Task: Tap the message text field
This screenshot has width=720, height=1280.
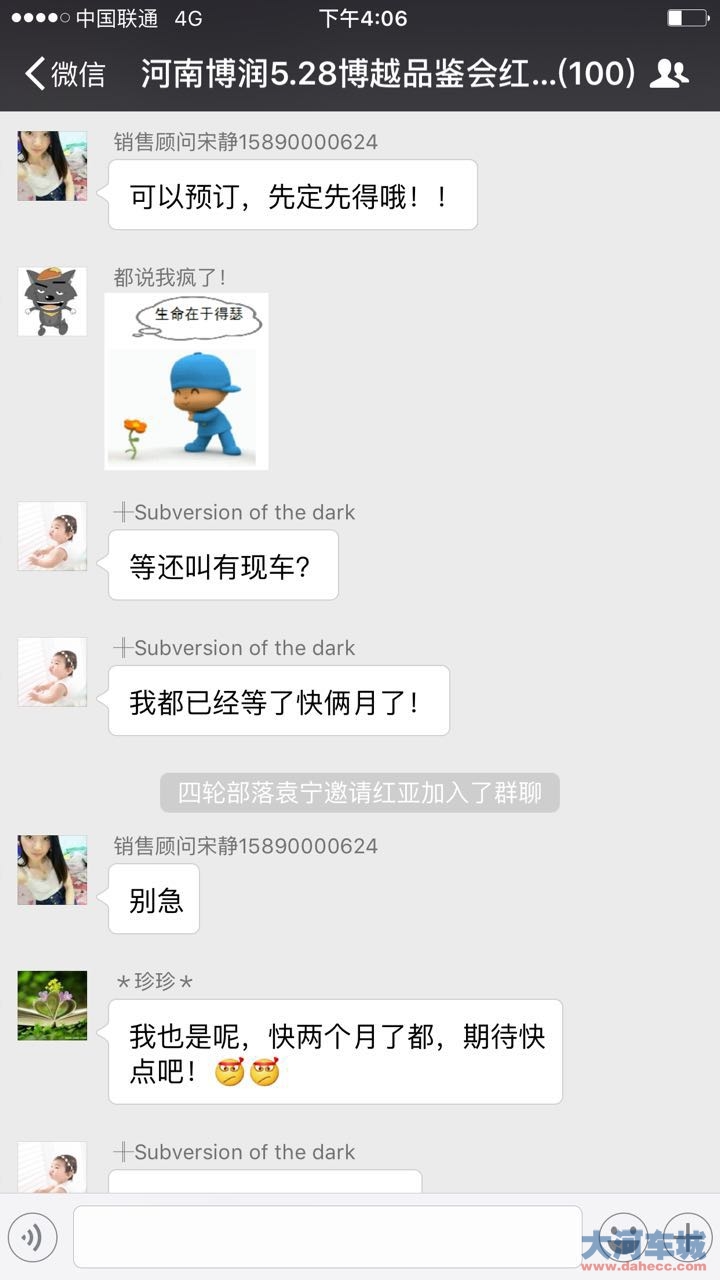Action: tap(327, 1236)
